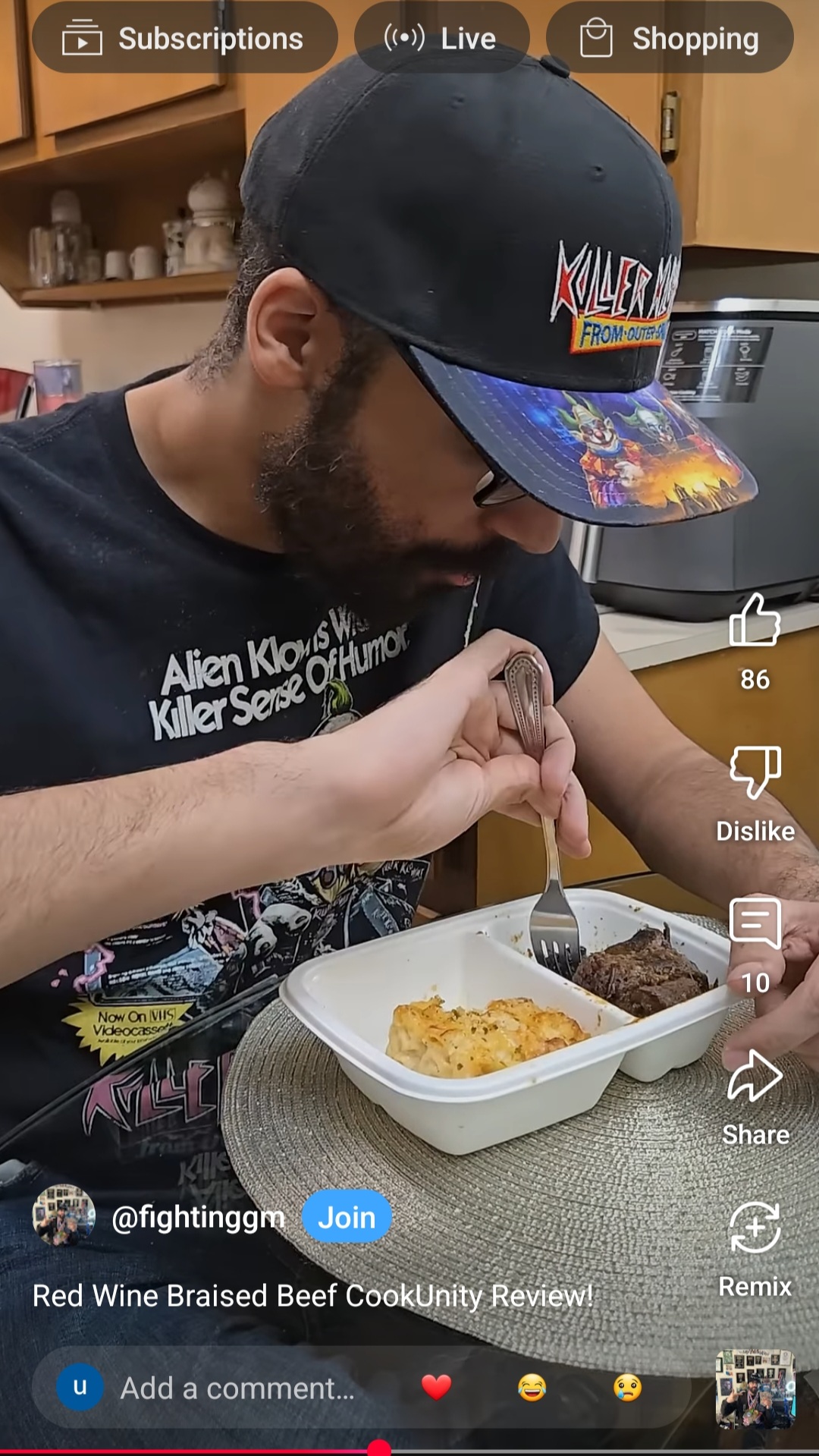Screen dimensions: 819x1456
Task: Open the @fightinggm channel name
Action: (x=198, y=1218)
